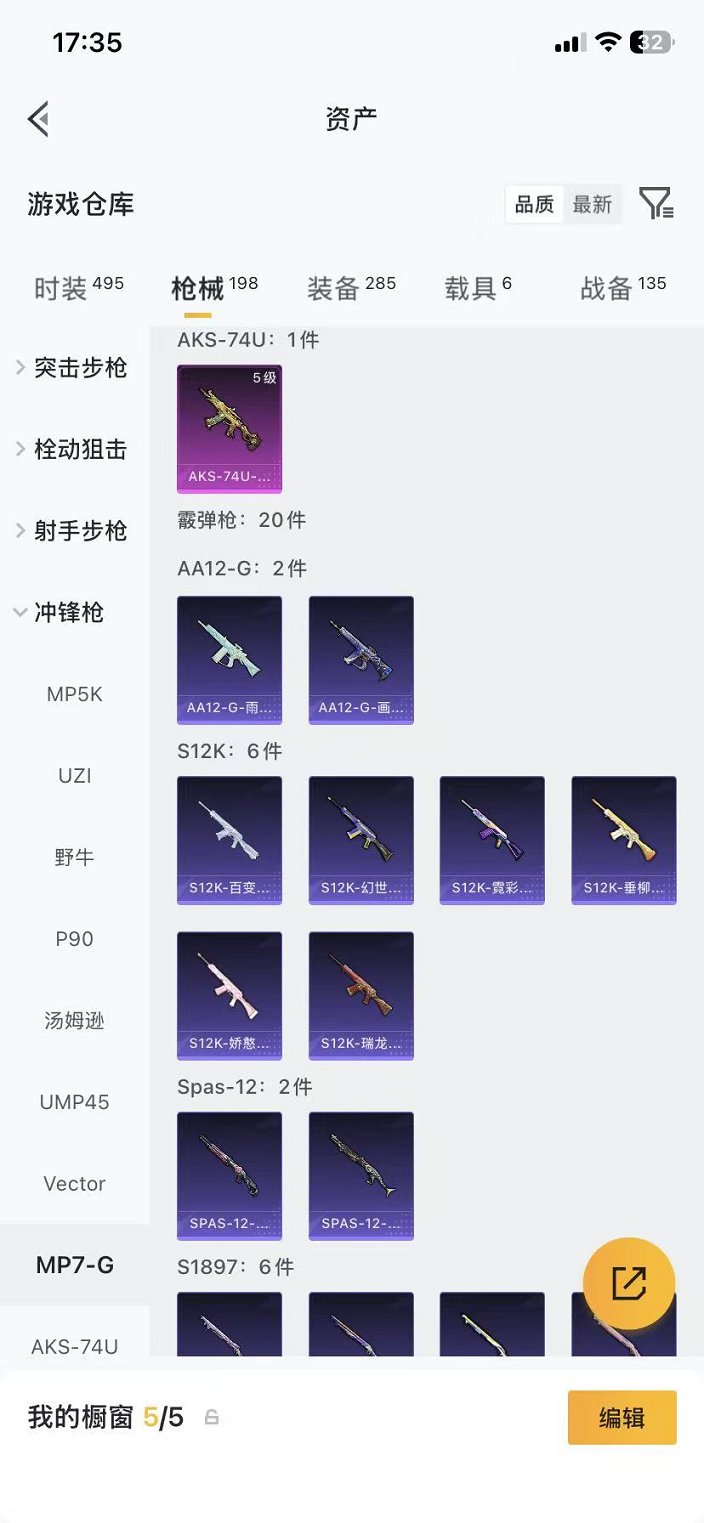Jump to MP5K in the sidebar
This screenshot has height=1523, width=704.
tap(75, 694)
